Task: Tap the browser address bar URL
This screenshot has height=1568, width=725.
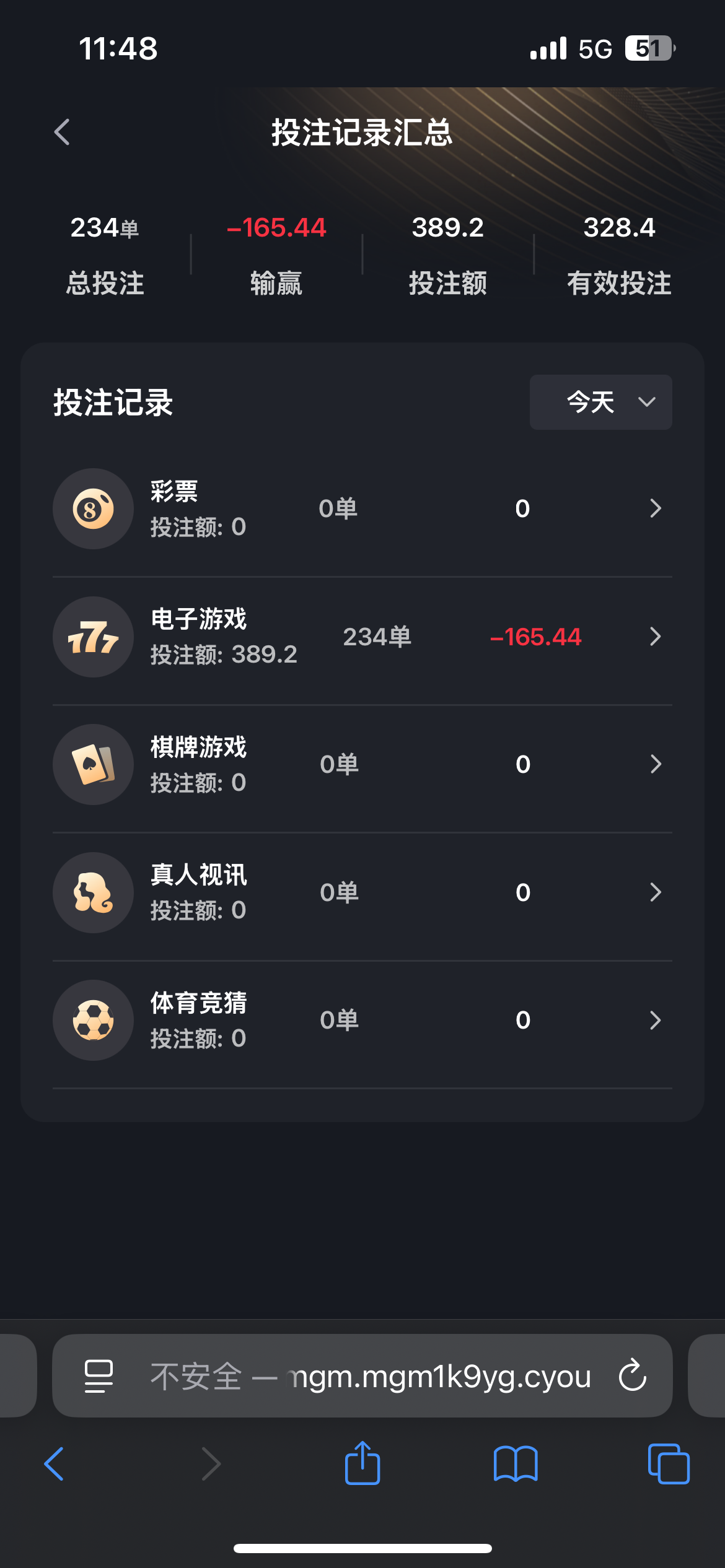Action: tap(371, 1376)
